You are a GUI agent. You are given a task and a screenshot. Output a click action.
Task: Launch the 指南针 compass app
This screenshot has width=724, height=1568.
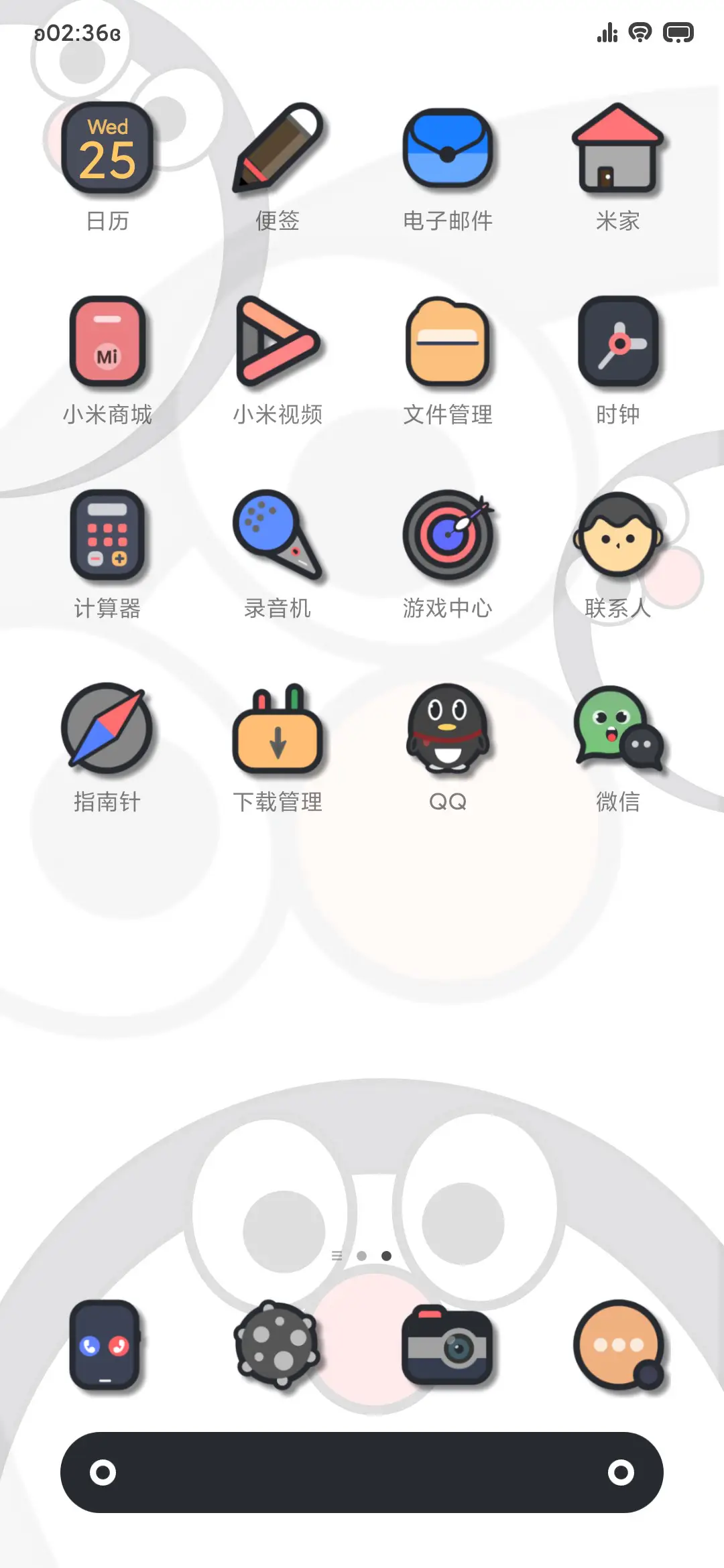tap(108, 730)
